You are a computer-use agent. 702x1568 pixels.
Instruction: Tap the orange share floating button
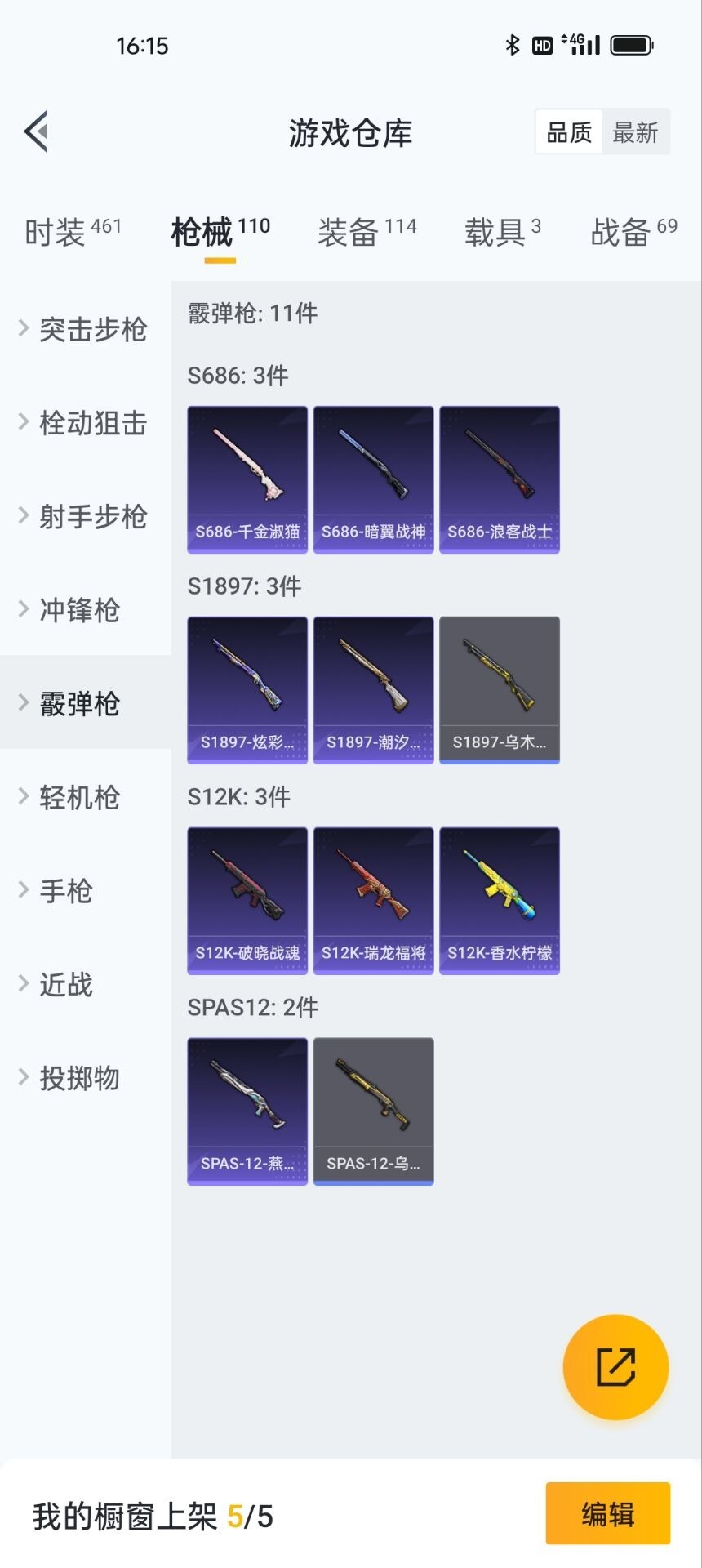point(615,1367)
